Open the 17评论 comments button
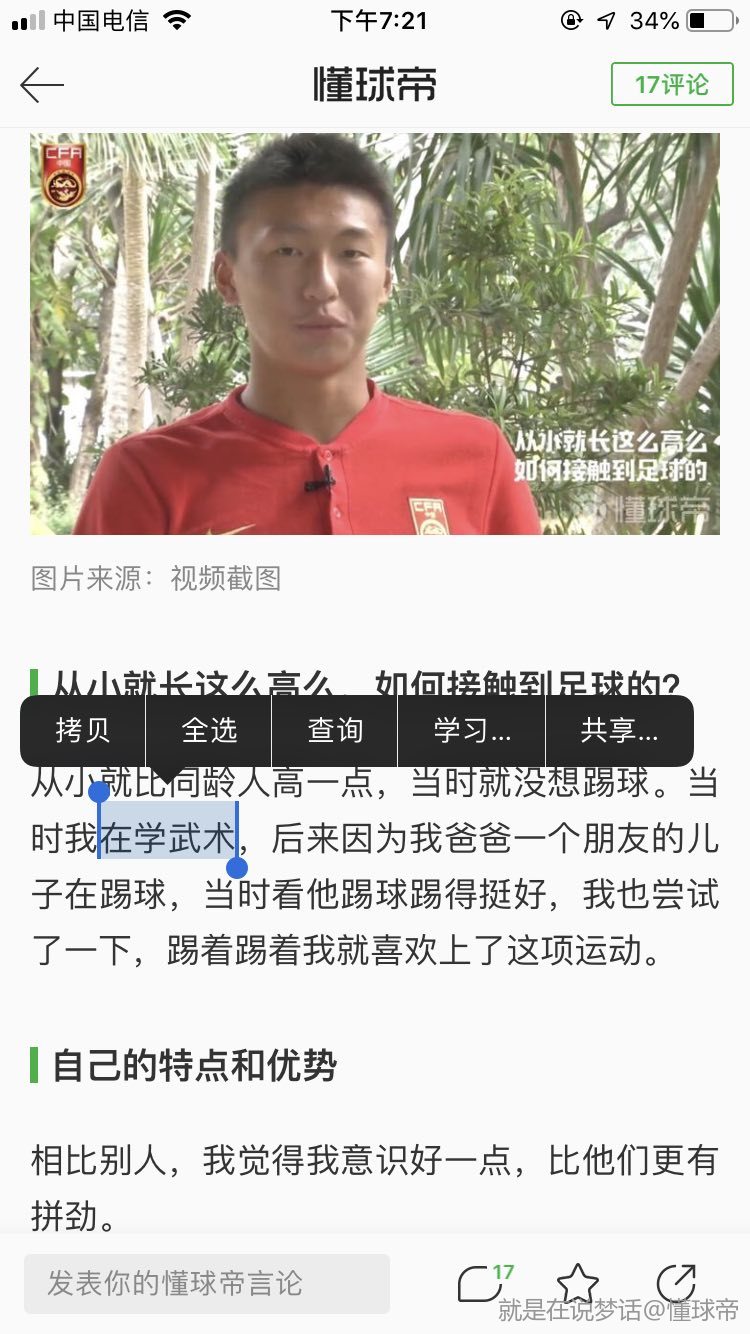750x1334 pixels. [x=671, y=85]
